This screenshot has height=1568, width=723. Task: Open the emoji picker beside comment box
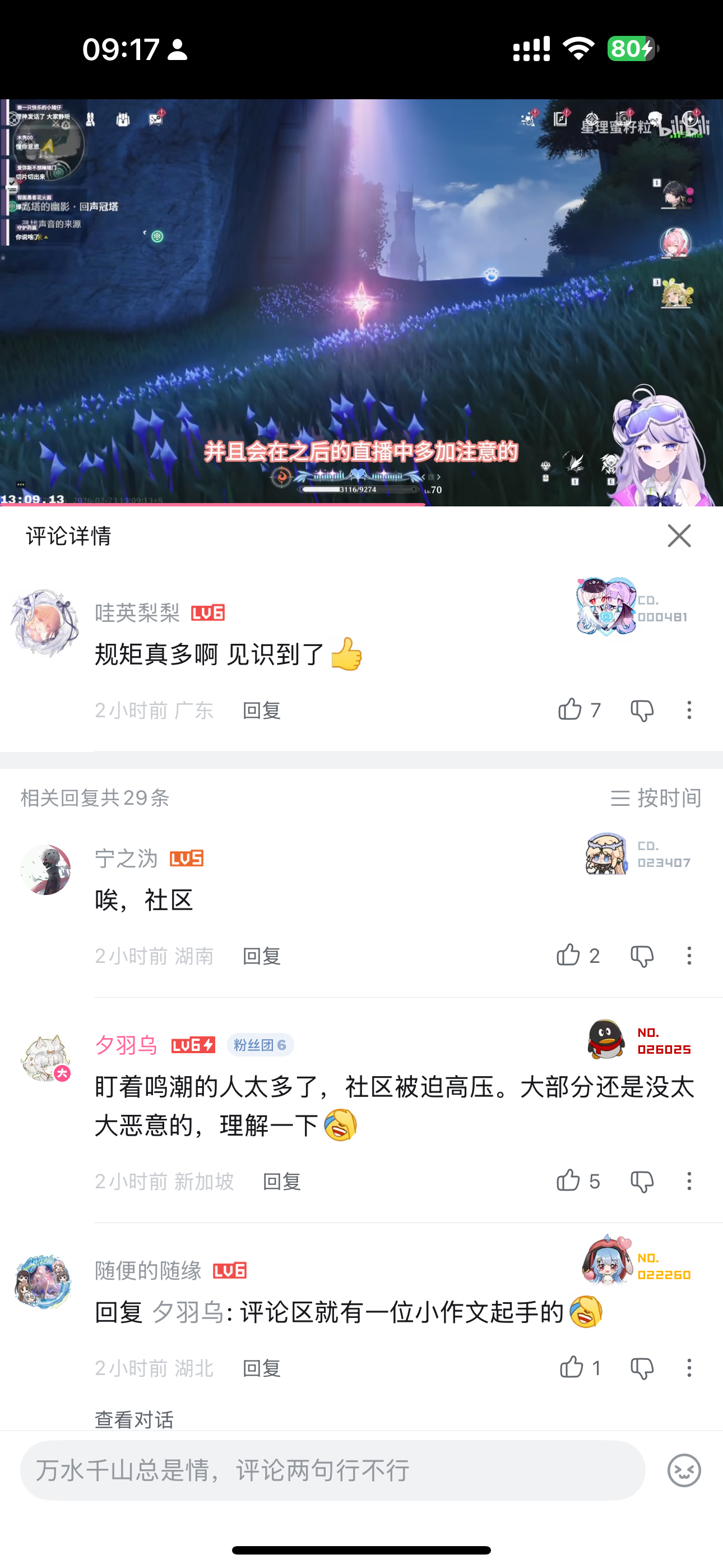tap(684, 1470)
